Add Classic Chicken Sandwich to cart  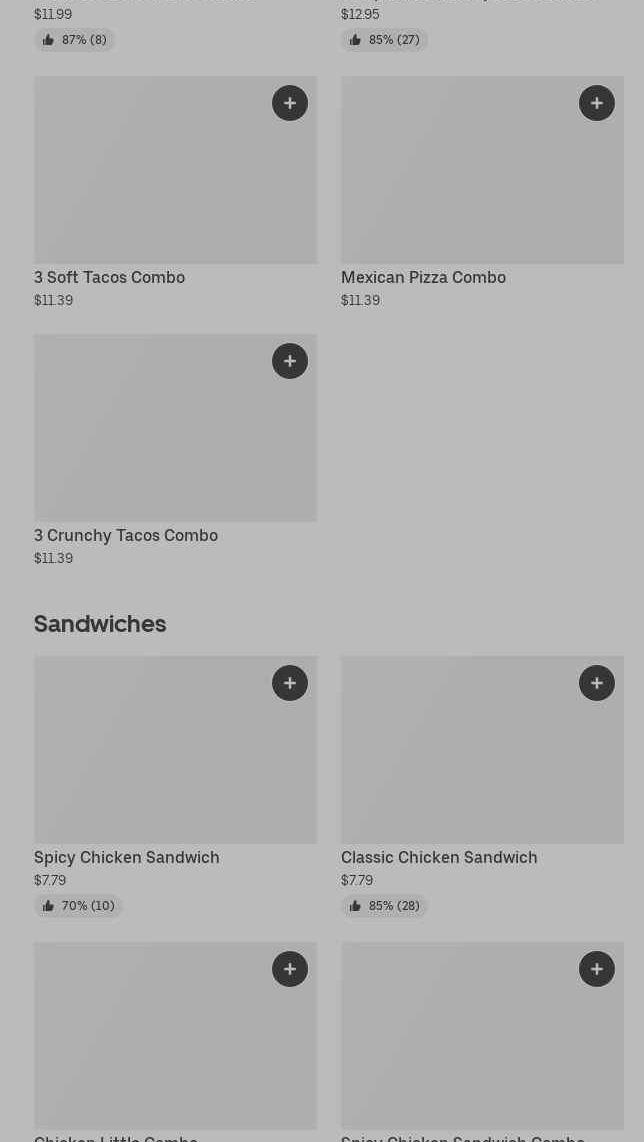pos(597,683)
